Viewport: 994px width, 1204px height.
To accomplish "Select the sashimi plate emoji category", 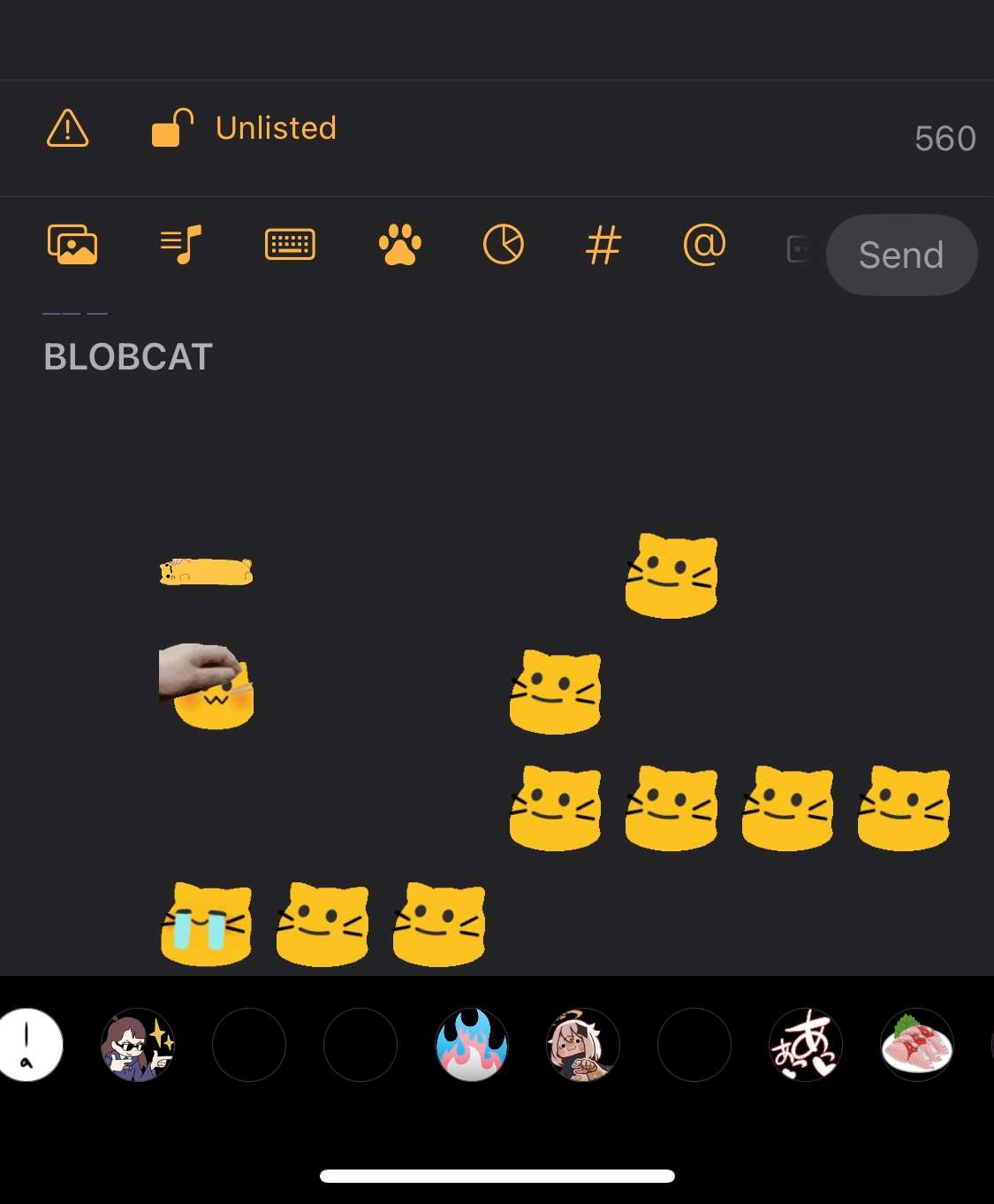I will click(x=916, y=1045).
